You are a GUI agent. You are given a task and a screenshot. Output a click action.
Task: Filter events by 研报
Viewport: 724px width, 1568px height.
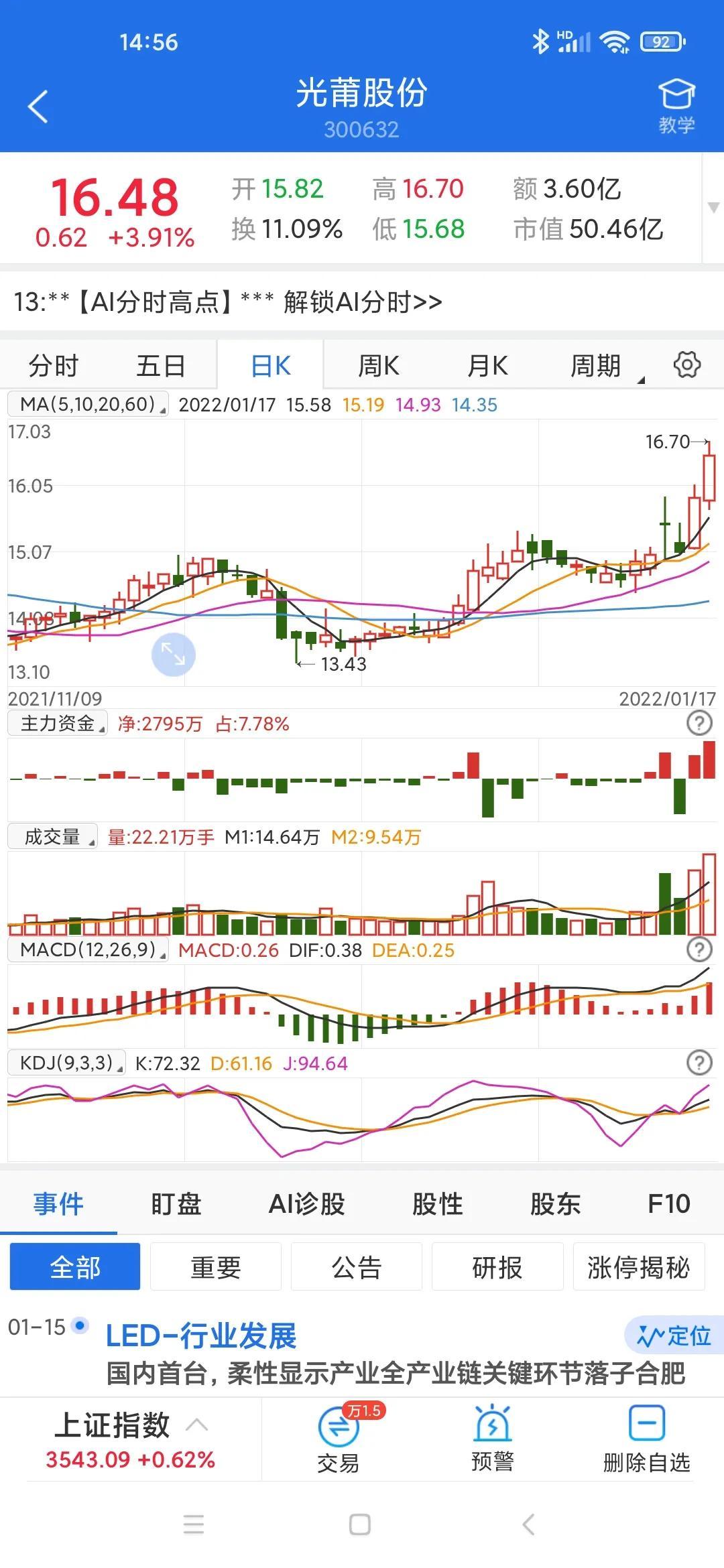(x=497, y=1266)
